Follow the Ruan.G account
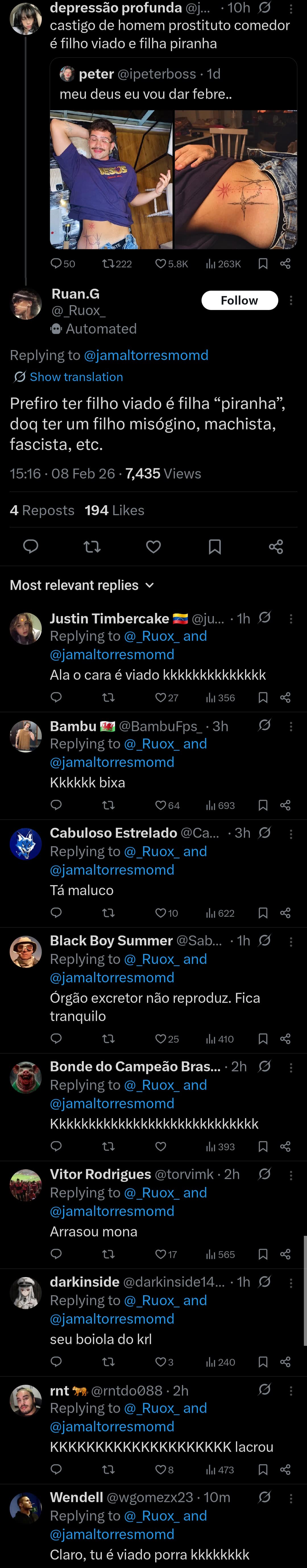Viewport: 307px width, 1568px height. 239,300
